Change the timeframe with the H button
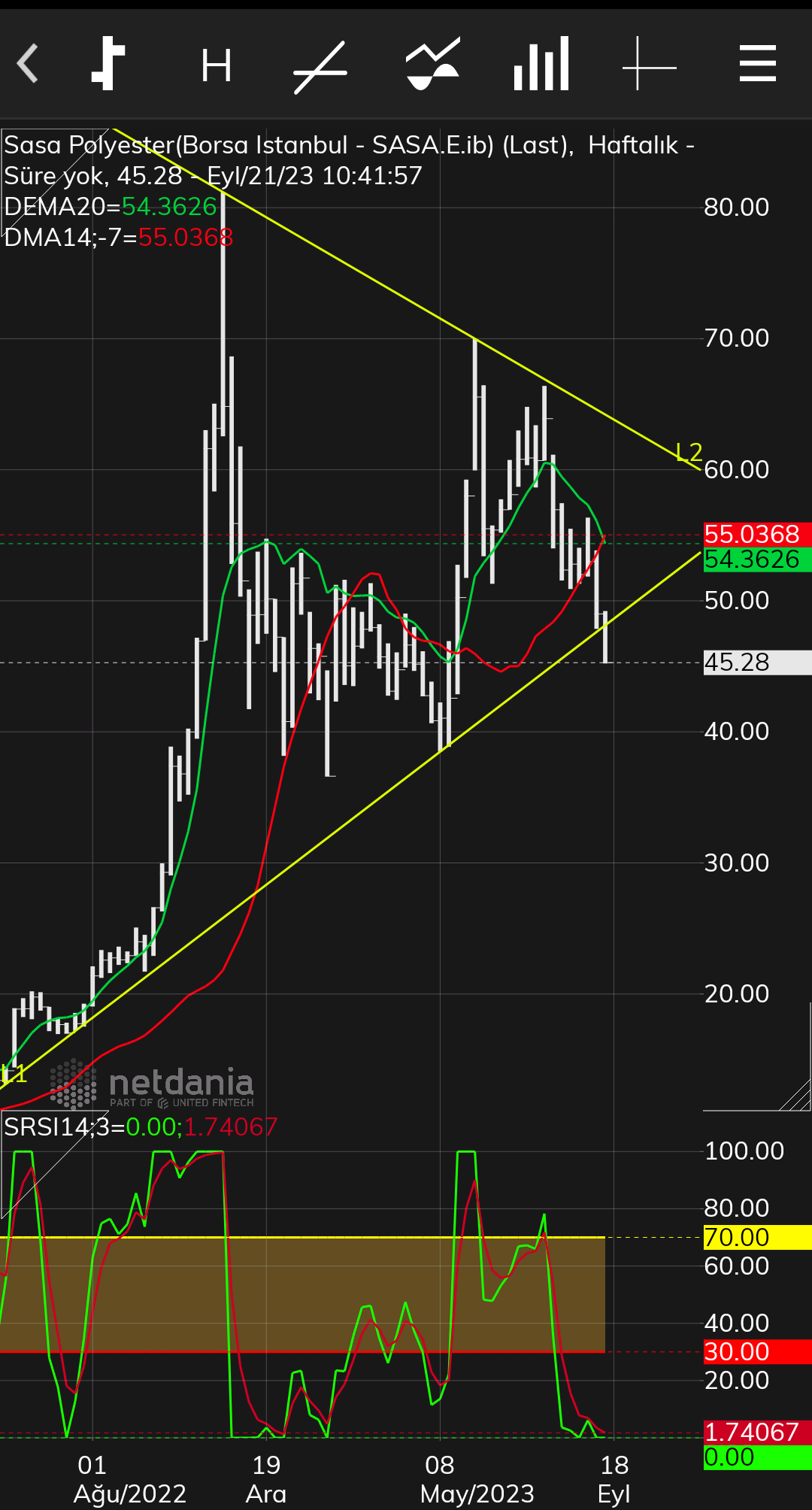The height and width of the screenshot is (1510, 812). 217,66
